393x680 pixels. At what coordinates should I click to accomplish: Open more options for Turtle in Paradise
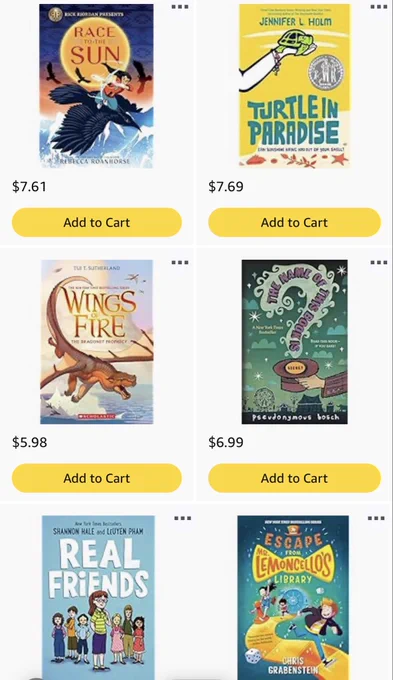click(x=379, y=7)
